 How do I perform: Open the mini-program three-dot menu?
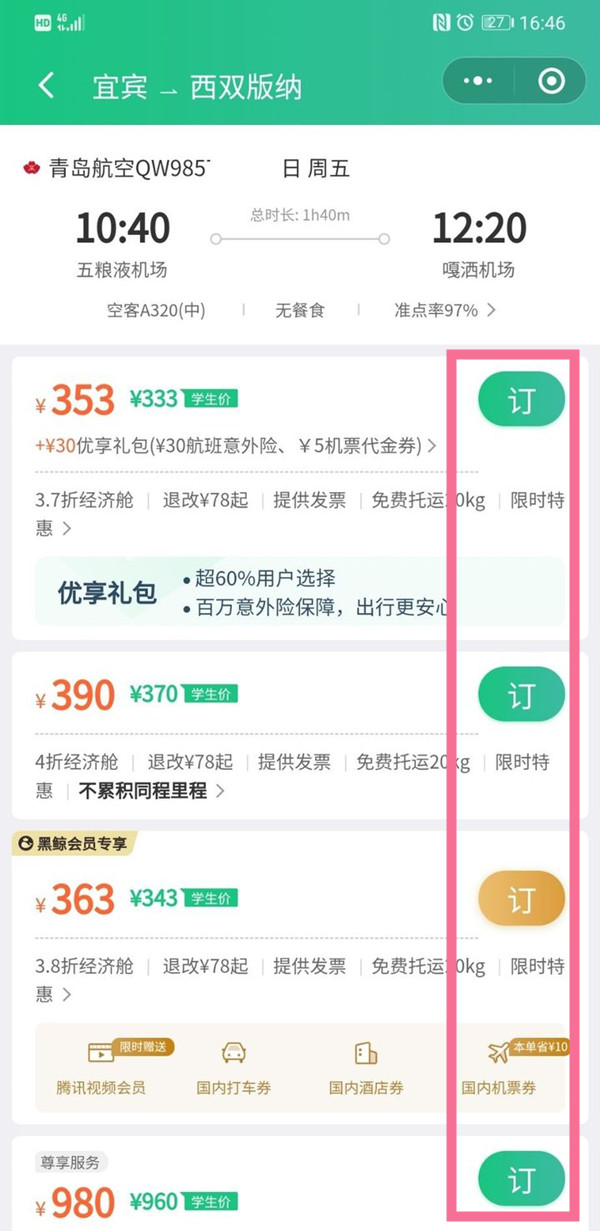[479, 83]
